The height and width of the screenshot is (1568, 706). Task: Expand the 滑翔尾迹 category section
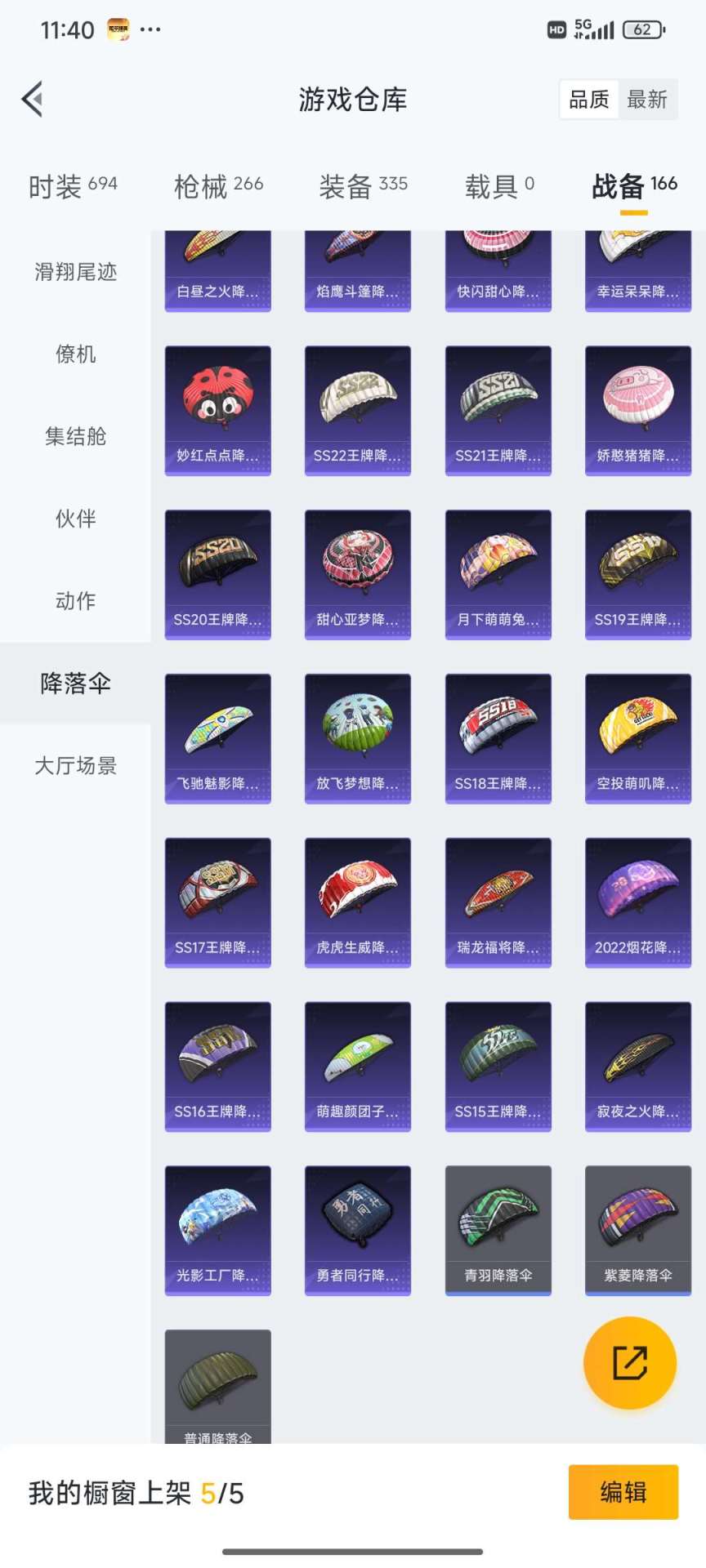pos(74,273)
